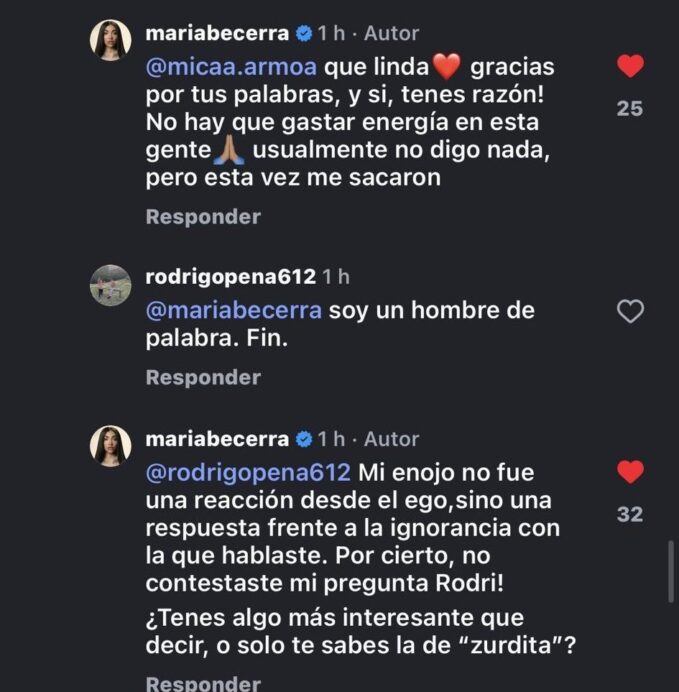Like rodrigopena612's comment
Image resolution: width=679 pixels, height=692 pixels.
630,312
